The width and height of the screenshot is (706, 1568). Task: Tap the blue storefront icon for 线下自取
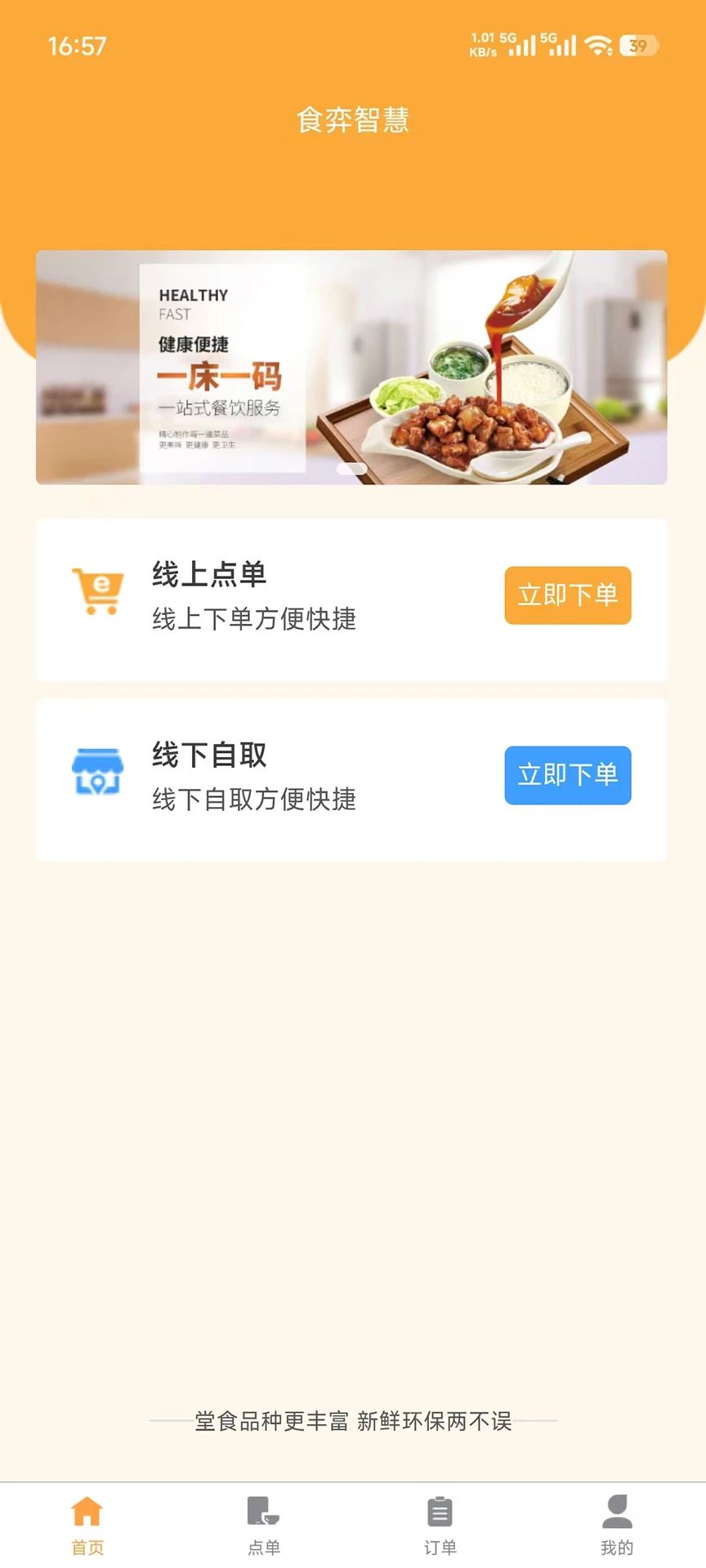(x=98, y=772)
